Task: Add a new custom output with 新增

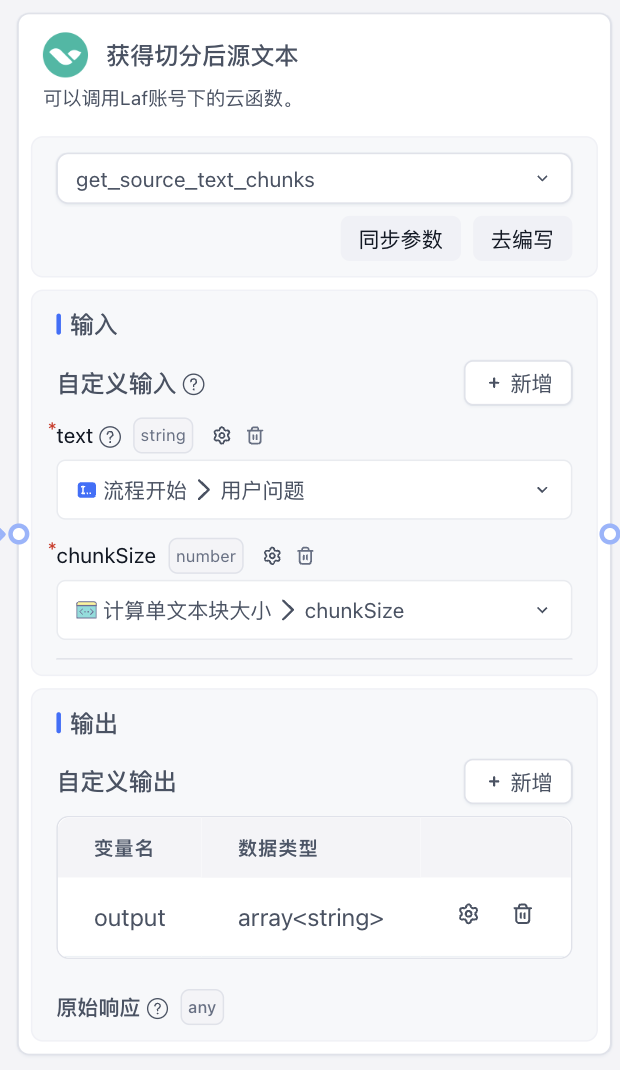Action: pos(518,782)
